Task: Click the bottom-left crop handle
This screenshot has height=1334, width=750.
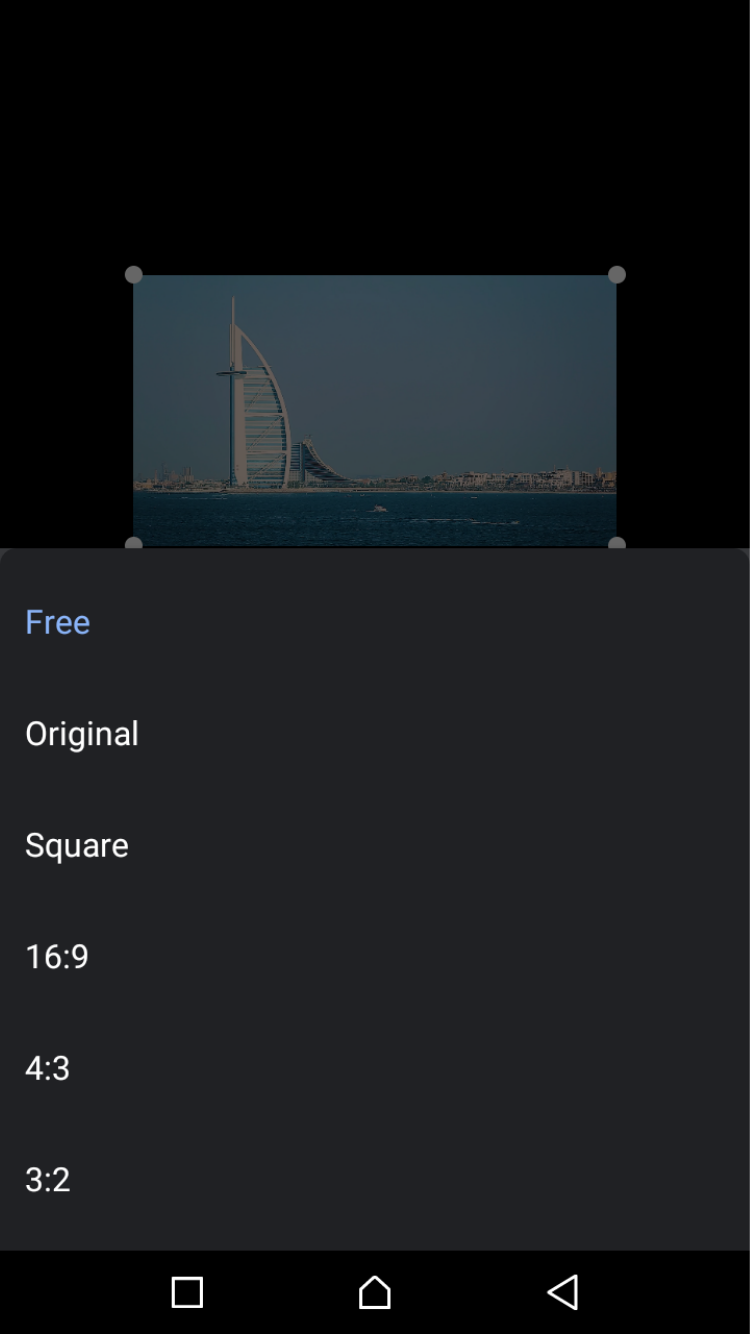Action: [135, 543]
